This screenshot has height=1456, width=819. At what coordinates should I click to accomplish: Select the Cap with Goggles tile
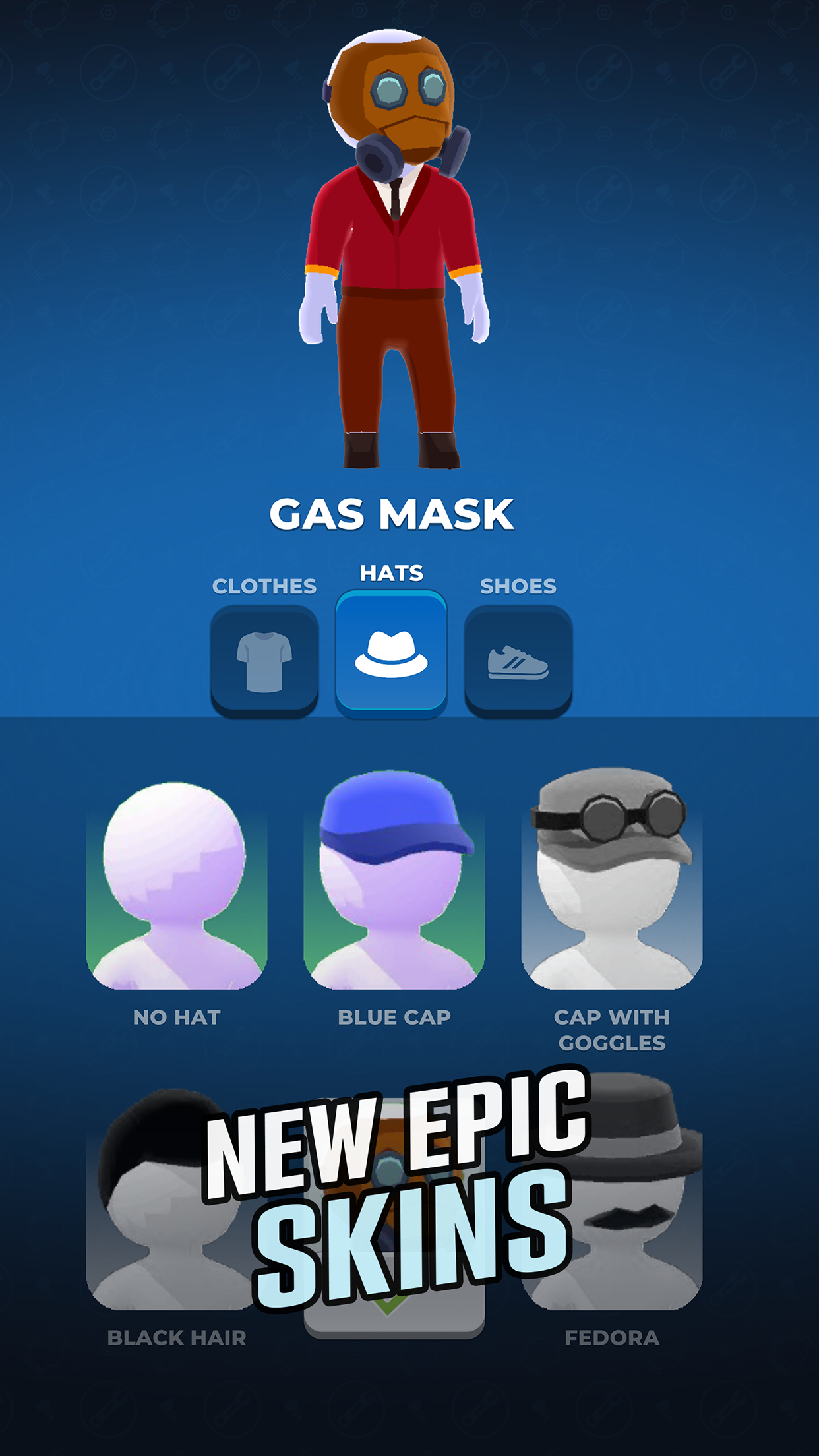(x=611, y=884)
